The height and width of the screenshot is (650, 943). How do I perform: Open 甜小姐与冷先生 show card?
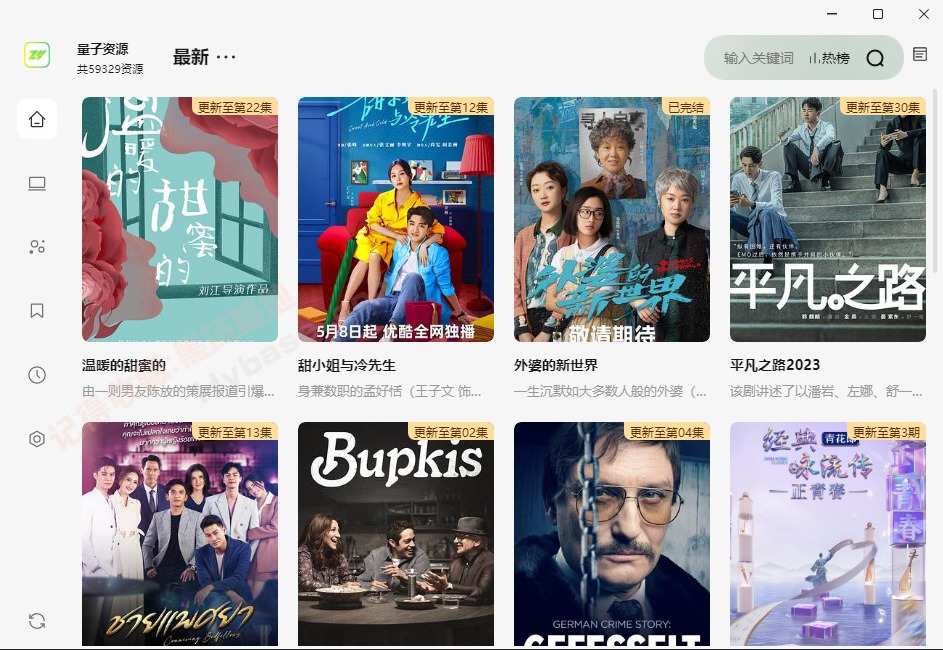396,220
